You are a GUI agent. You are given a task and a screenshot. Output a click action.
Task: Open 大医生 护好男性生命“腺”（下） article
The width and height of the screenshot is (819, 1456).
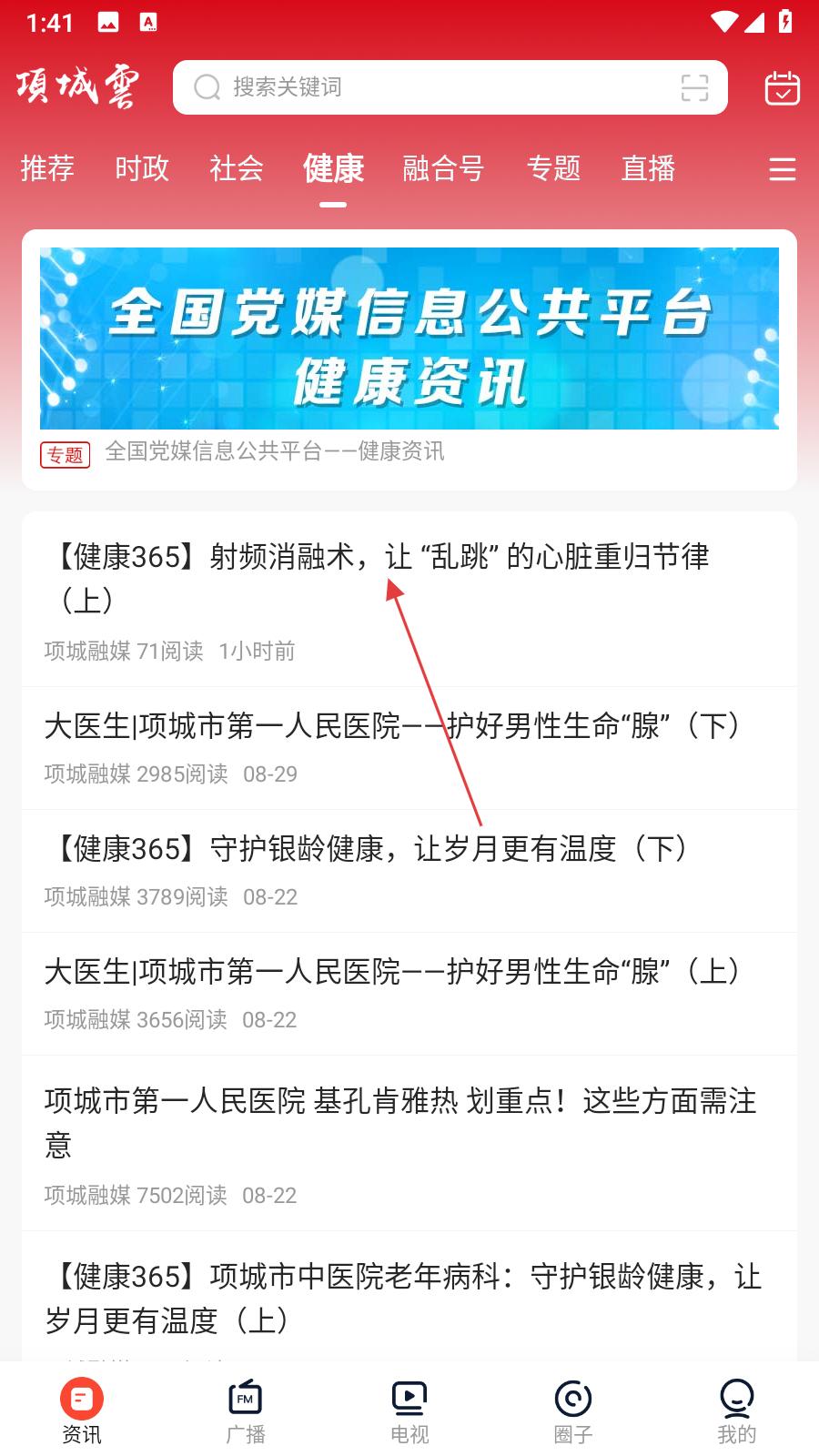pos(391,726)
